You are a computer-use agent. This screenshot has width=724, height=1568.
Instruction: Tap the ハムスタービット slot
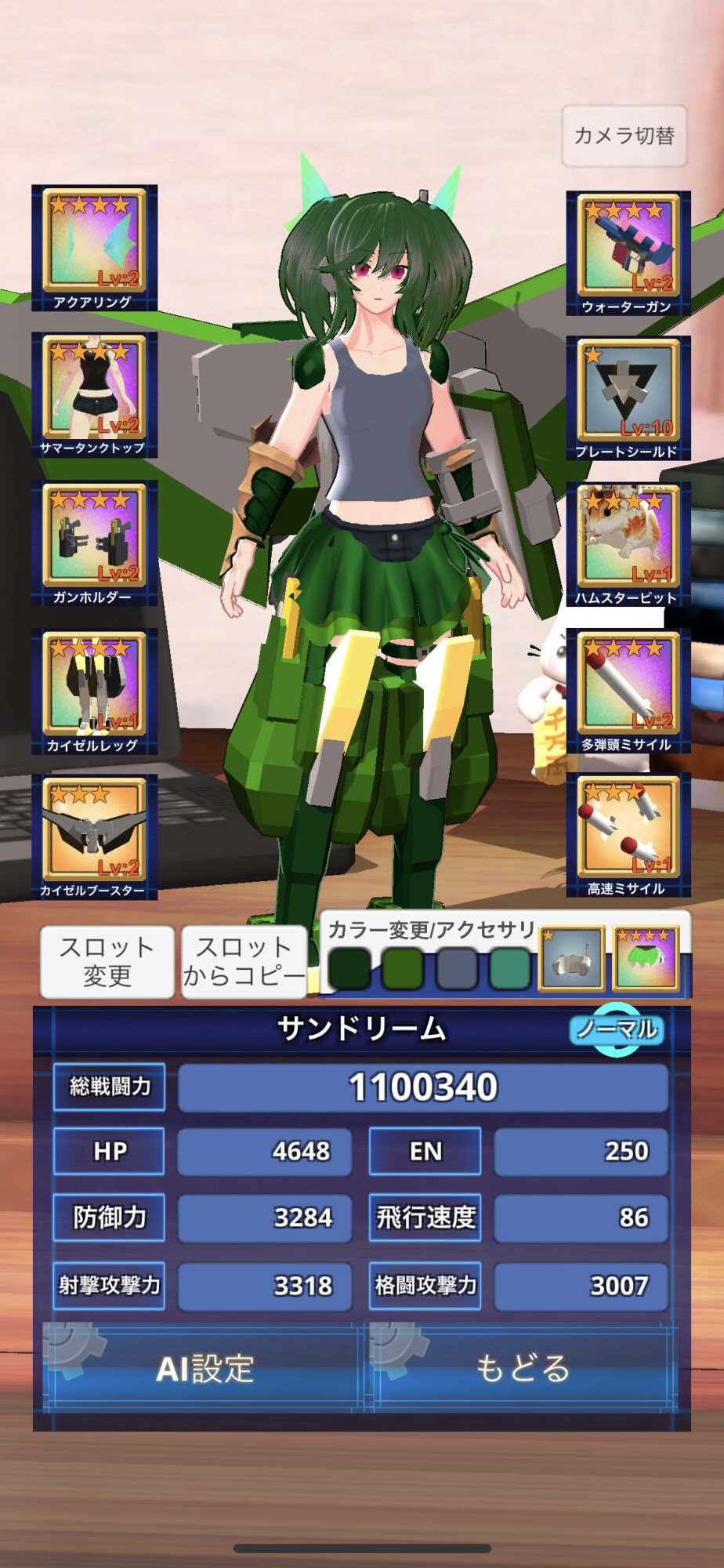[x=628, y=545]
